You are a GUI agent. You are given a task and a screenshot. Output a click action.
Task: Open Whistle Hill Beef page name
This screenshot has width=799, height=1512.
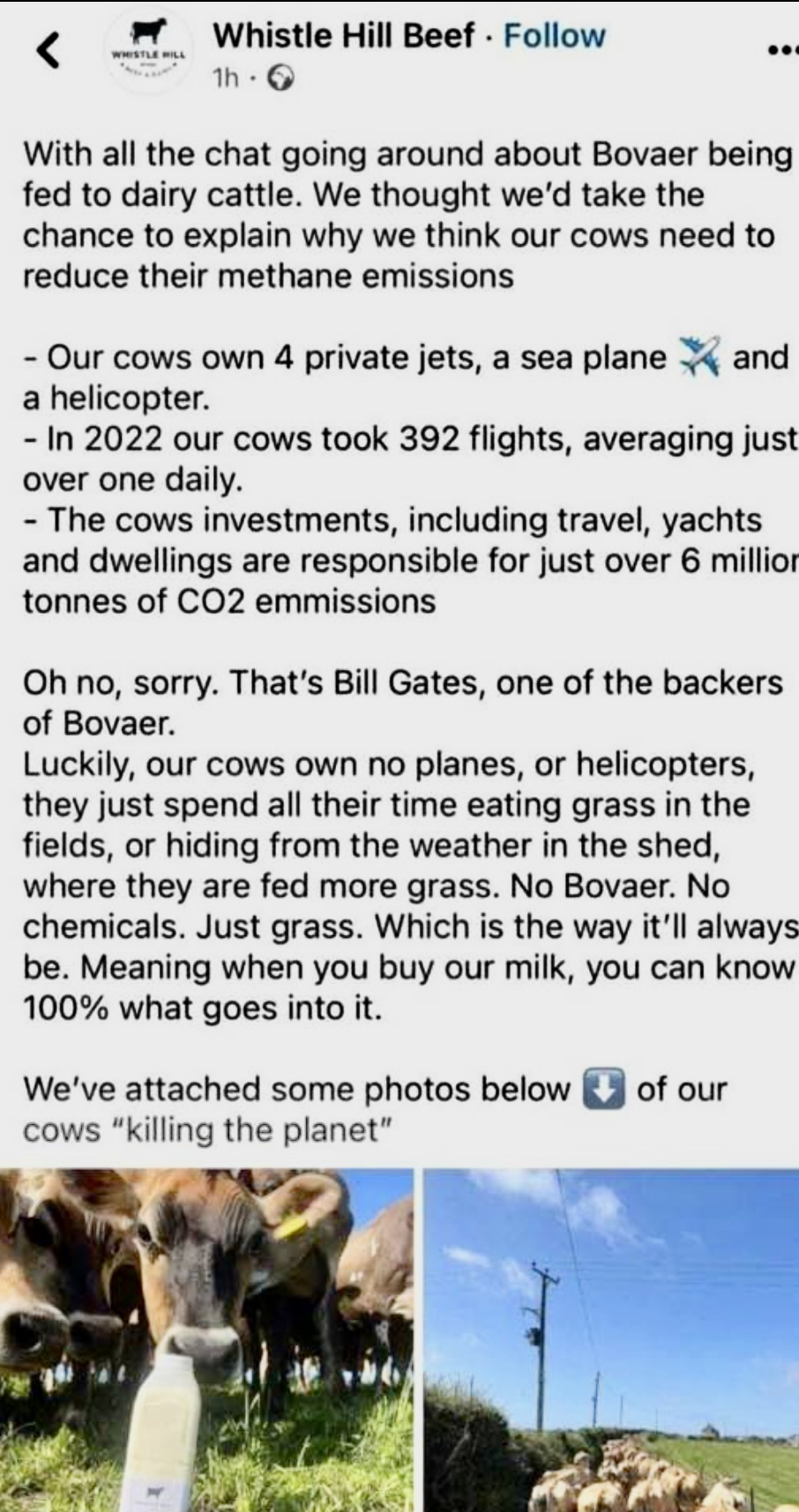click(344, 35)
